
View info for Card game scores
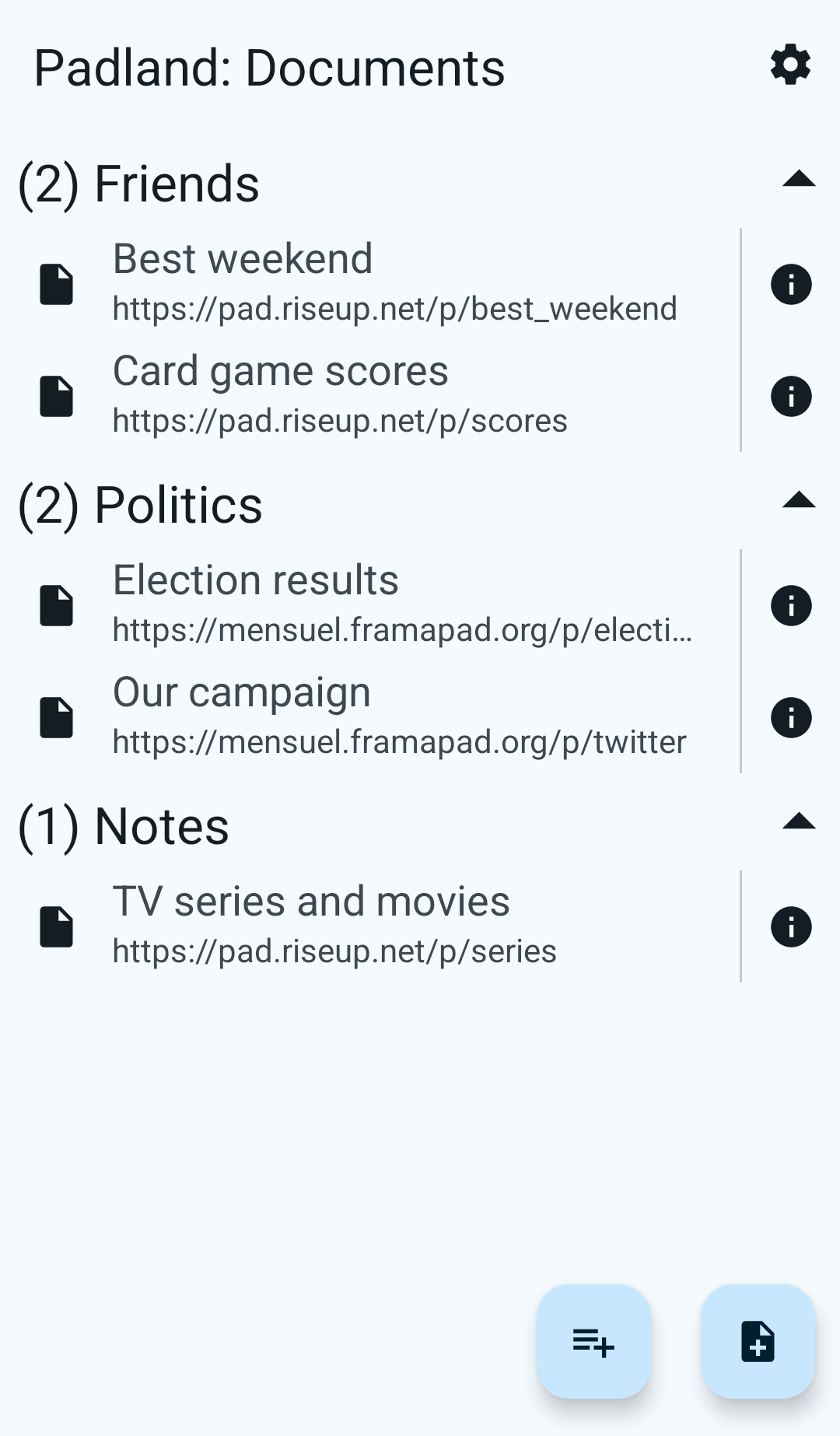coord(790,397)
